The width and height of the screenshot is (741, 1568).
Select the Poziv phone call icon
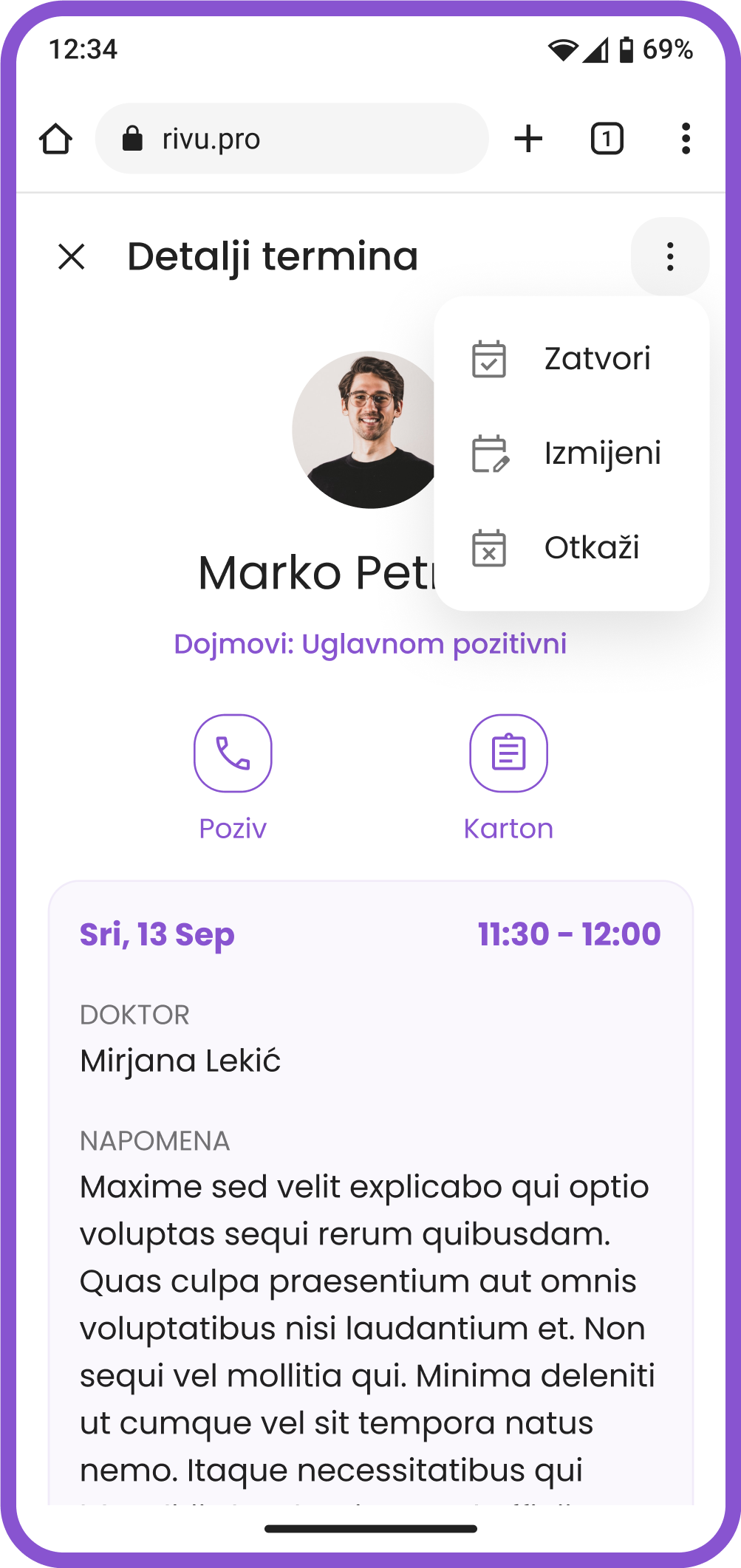pos(232,753)
